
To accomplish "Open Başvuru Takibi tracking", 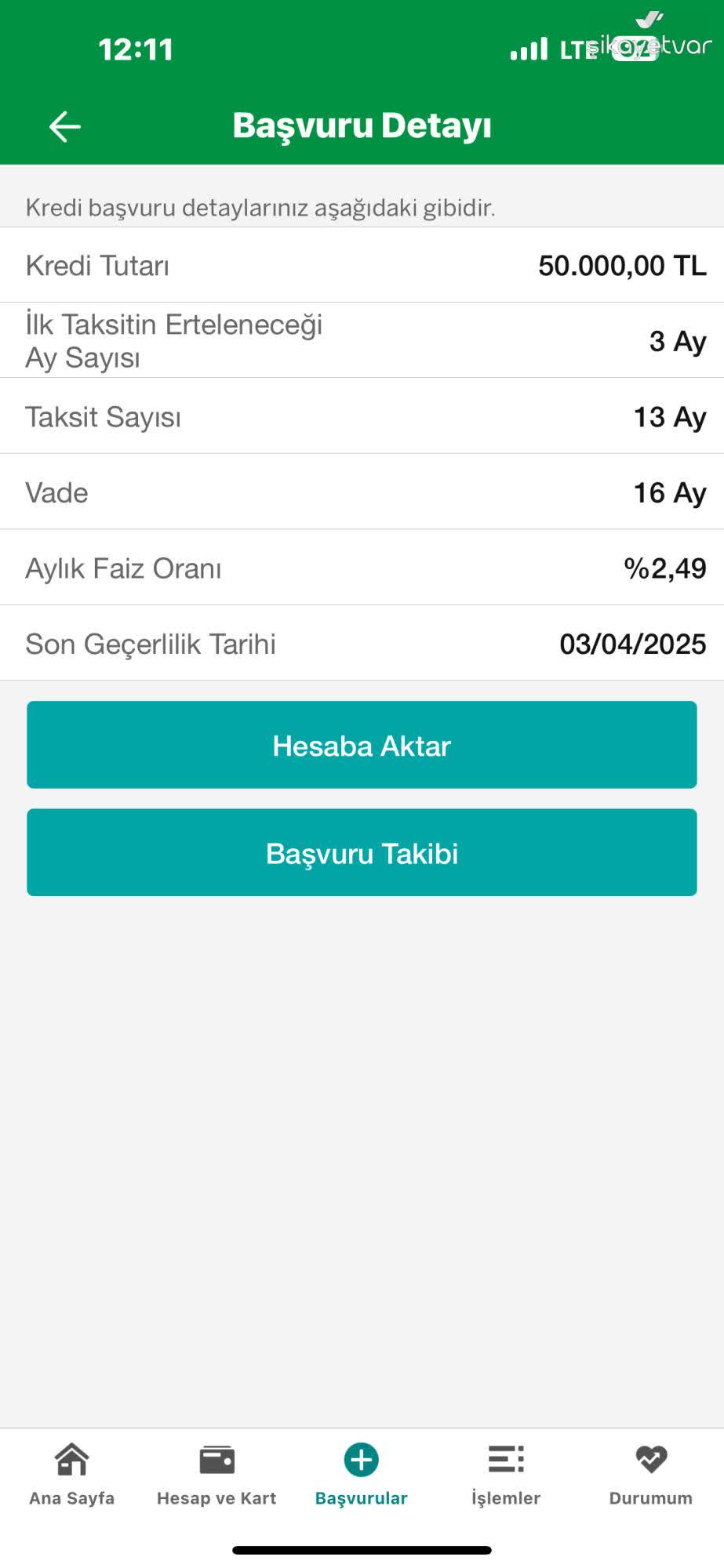I will tap(361, 852).
